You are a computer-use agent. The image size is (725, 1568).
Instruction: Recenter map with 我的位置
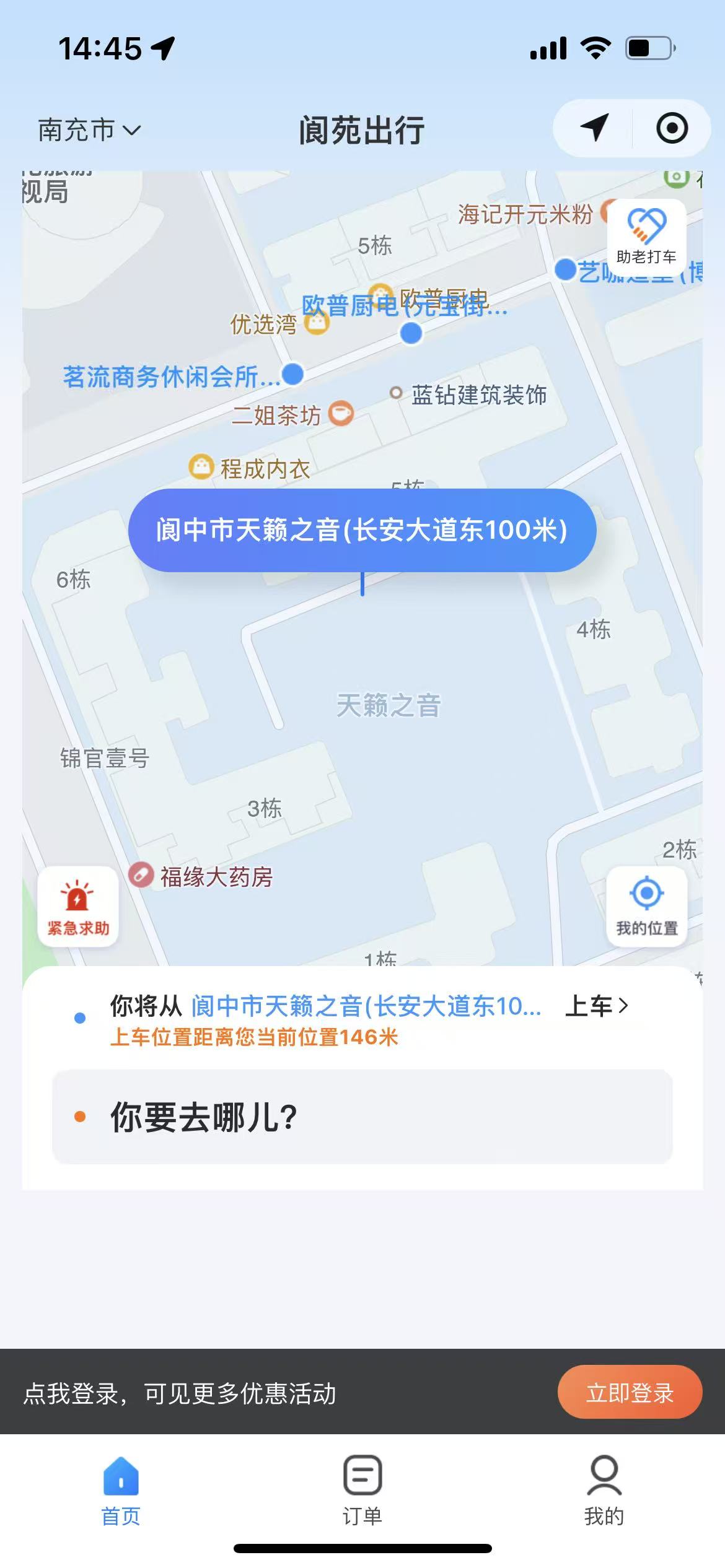click(x=647, y=907)
